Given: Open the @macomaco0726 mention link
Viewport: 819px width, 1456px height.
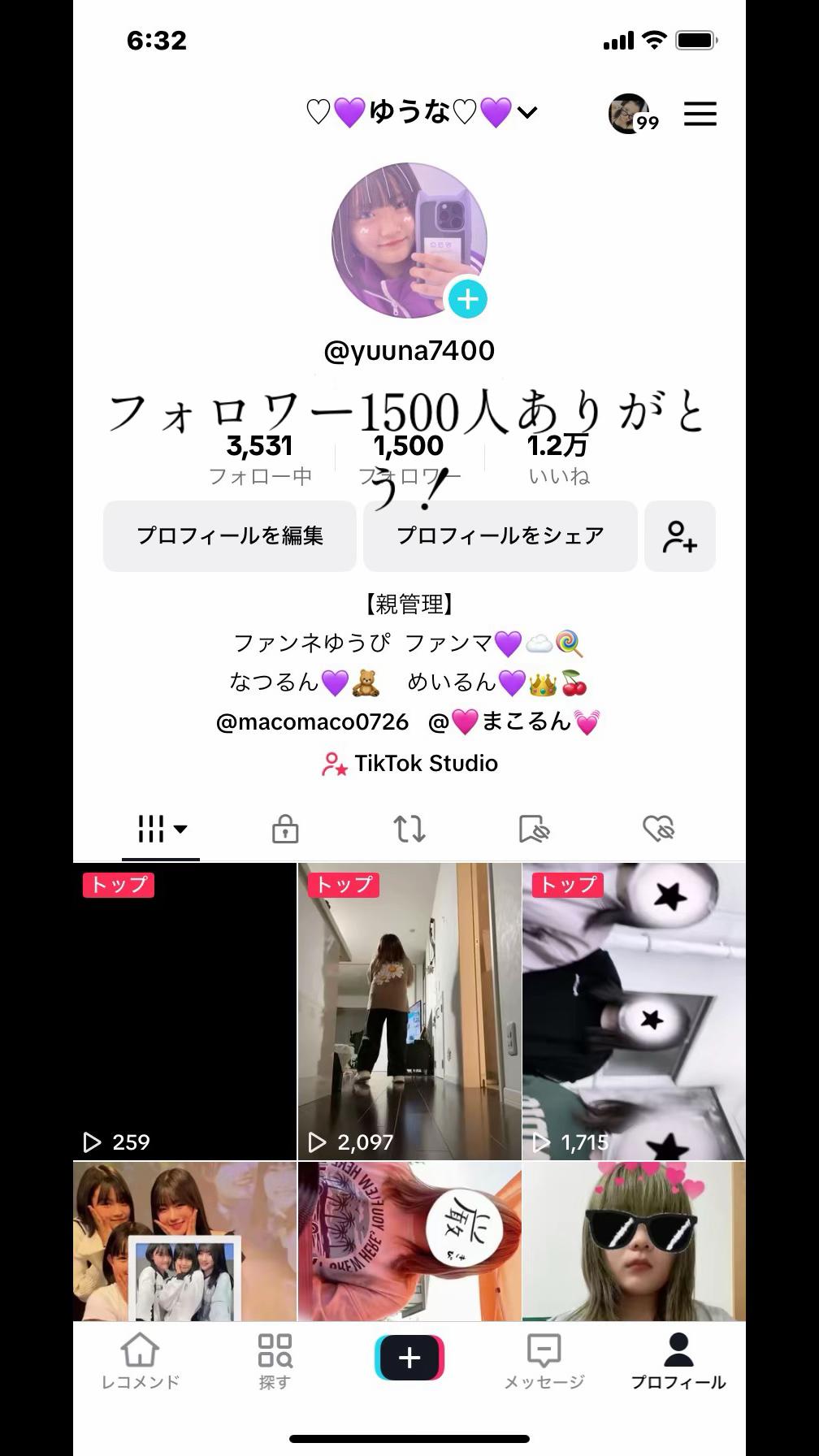Looking at the screenshot, I should point(312,722).
